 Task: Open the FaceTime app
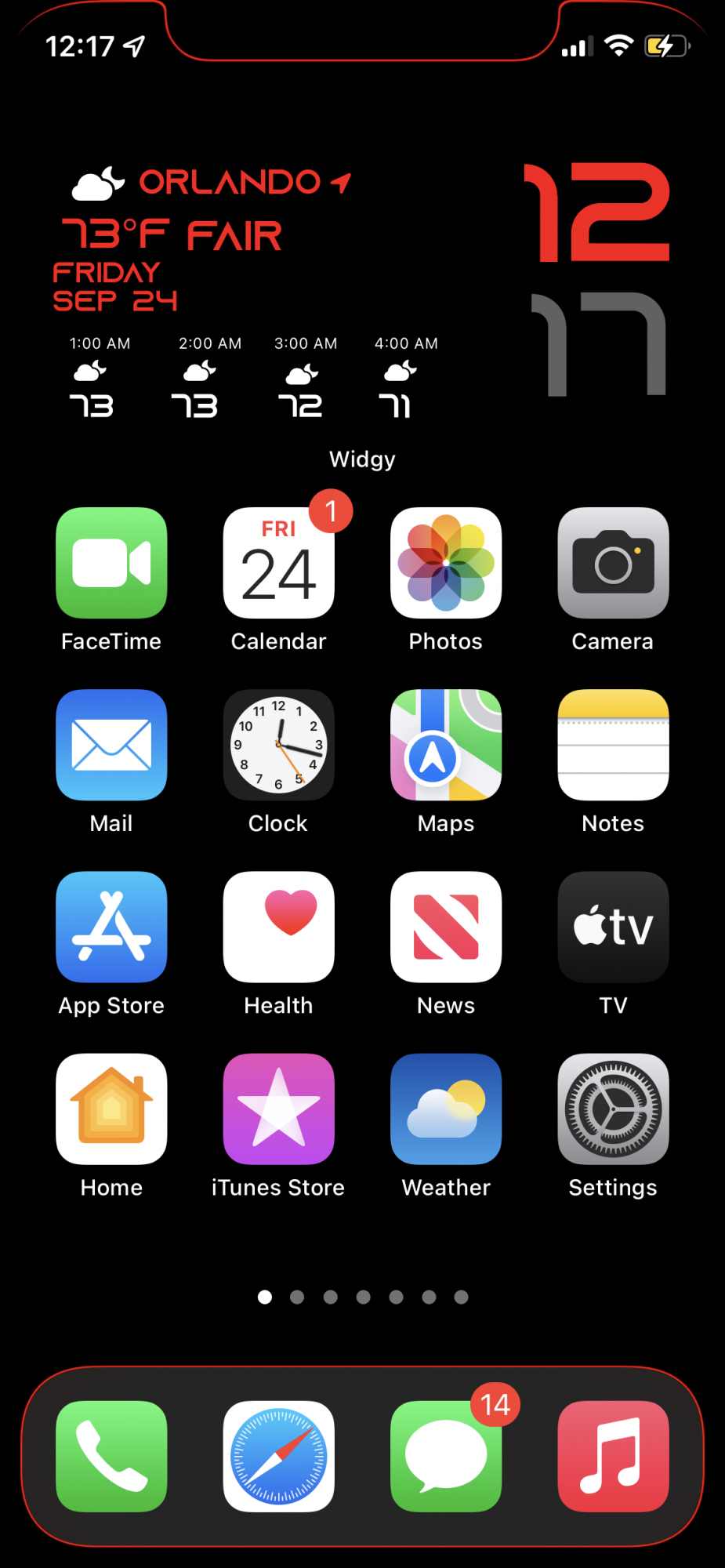(111, 563)
